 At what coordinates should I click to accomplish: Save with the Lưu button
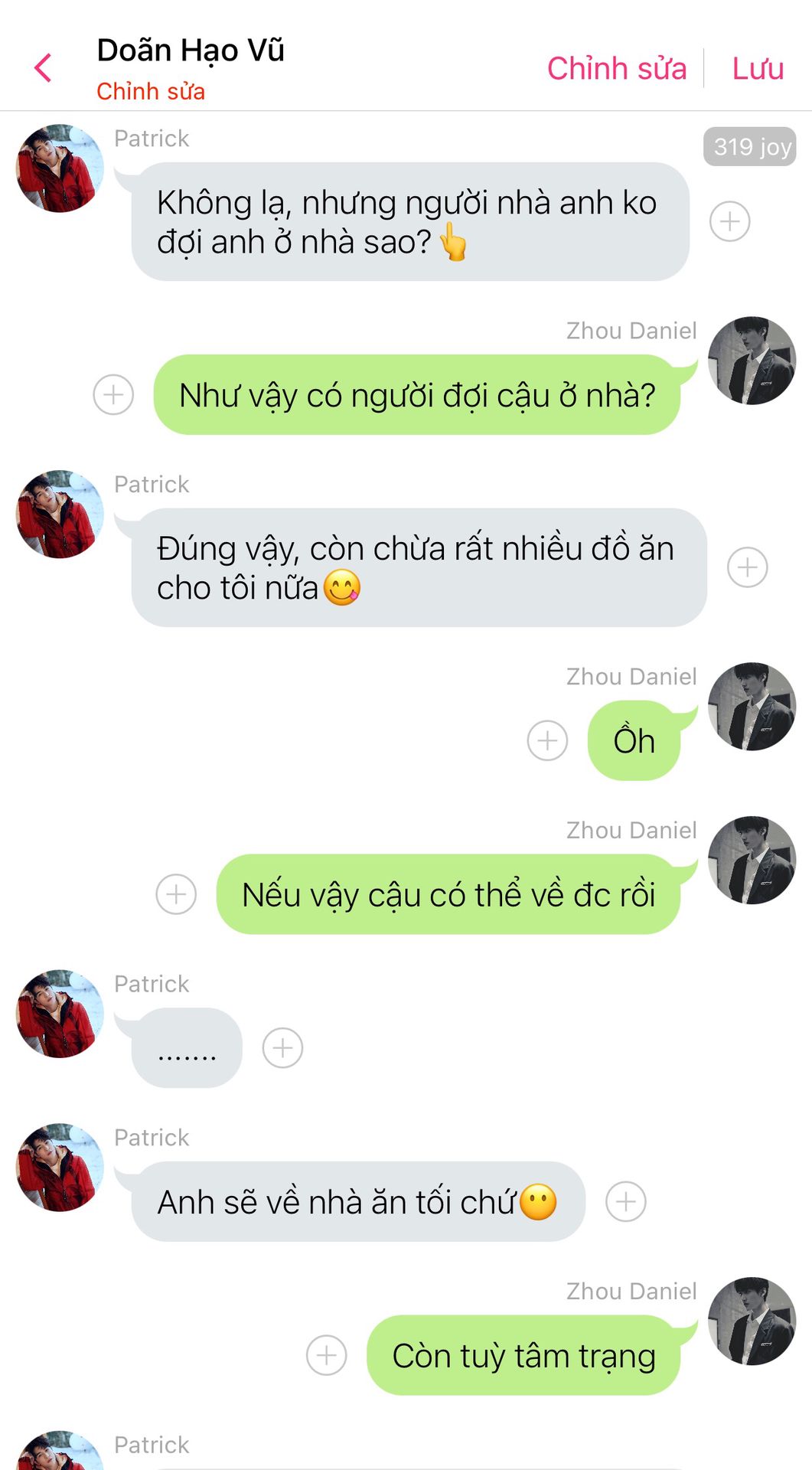(x=758, y=68)
